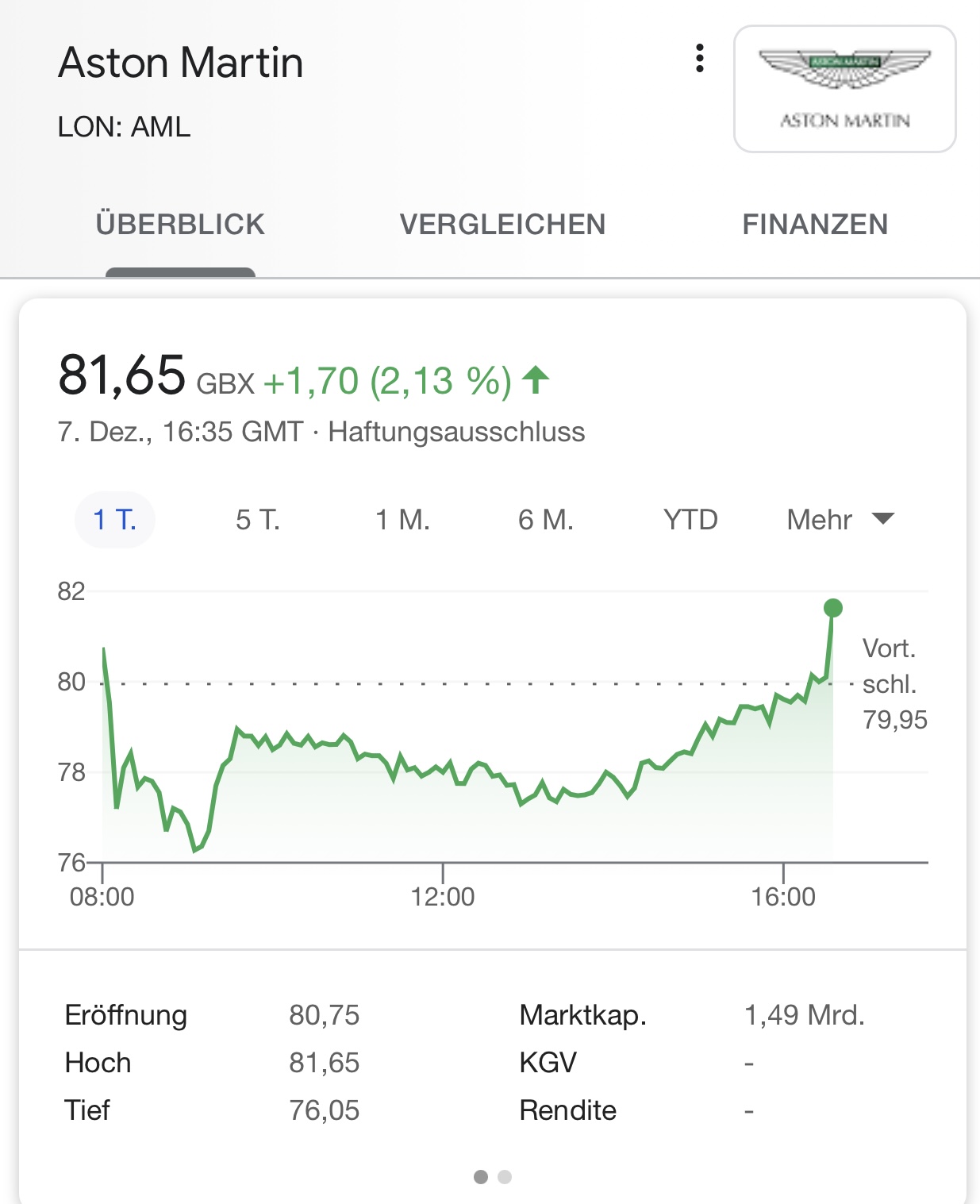Open the Finanzen tab
The height and width of the screenshot is (1204, 980).
[815, 225]
